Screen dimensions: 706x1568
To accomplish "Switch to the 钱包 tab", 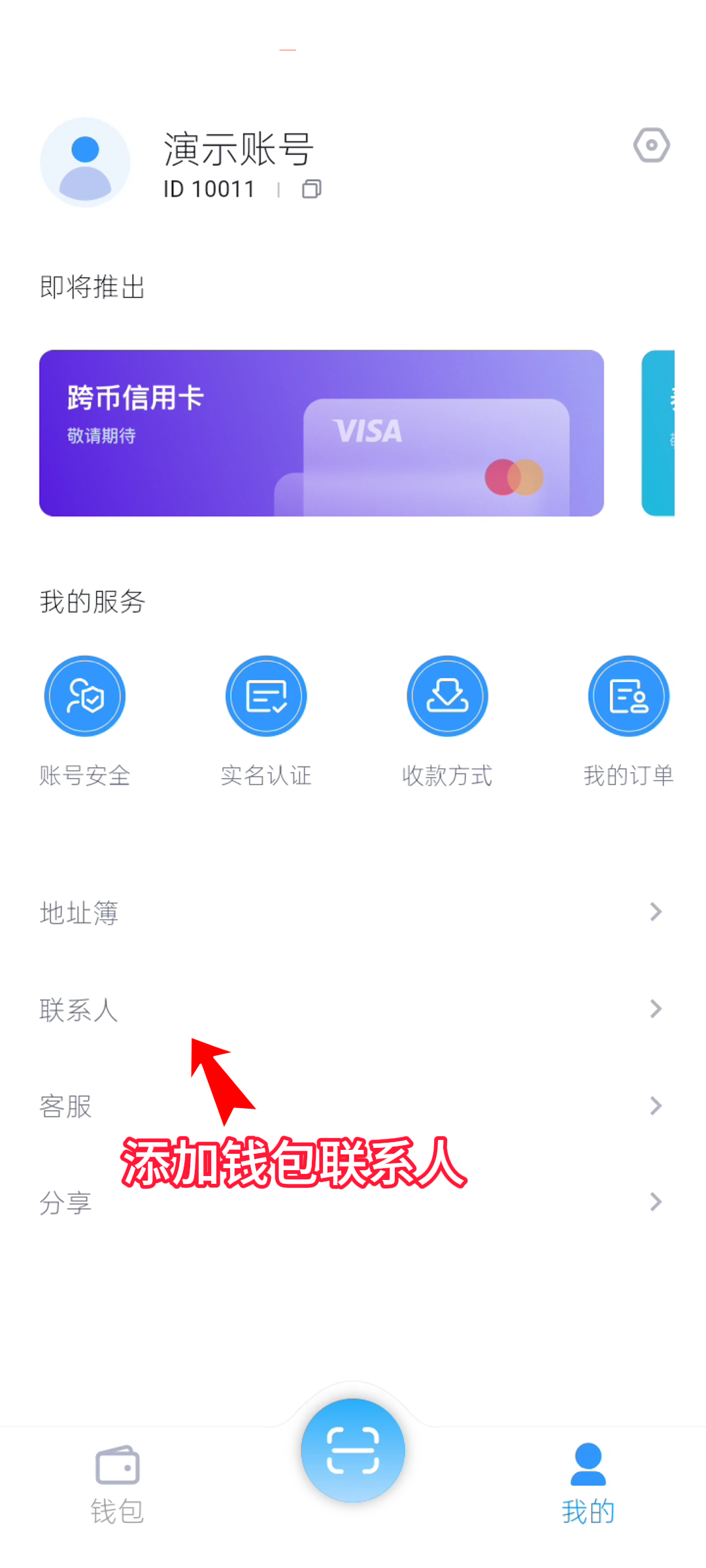I will 118,1483.
